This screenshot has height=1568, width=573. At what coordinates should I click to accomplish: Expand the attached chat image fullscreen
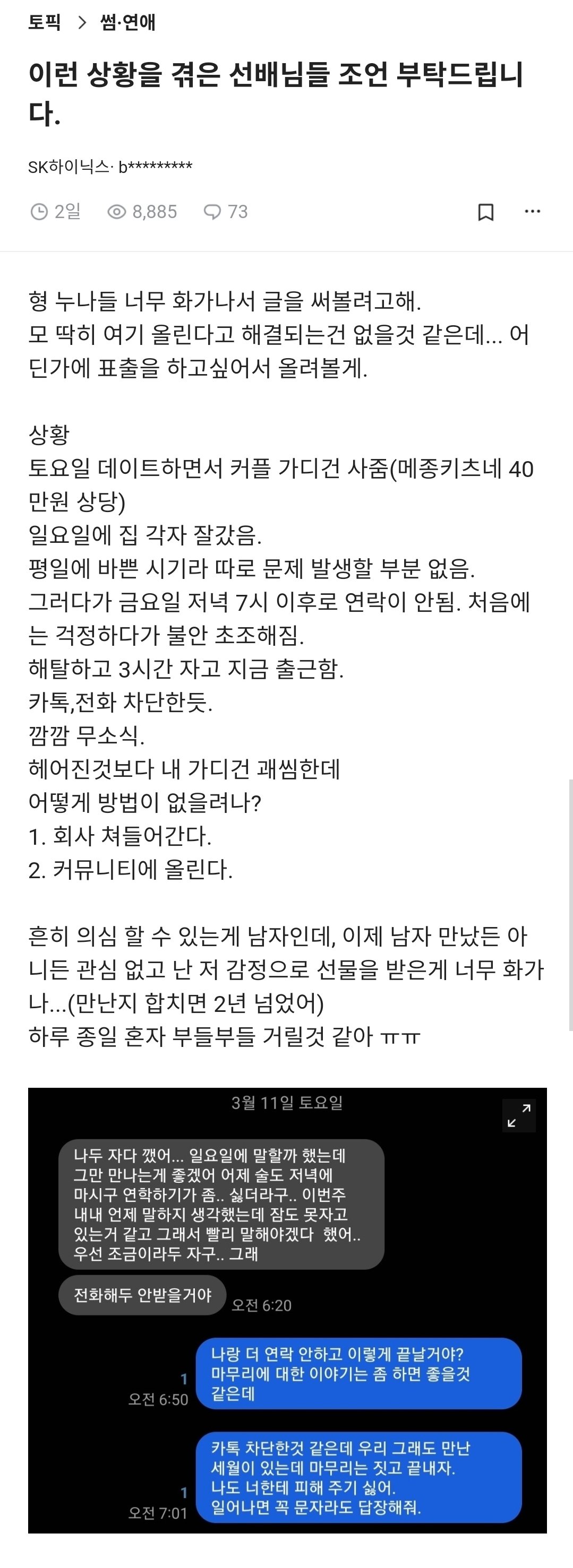tap(519, 1115)
